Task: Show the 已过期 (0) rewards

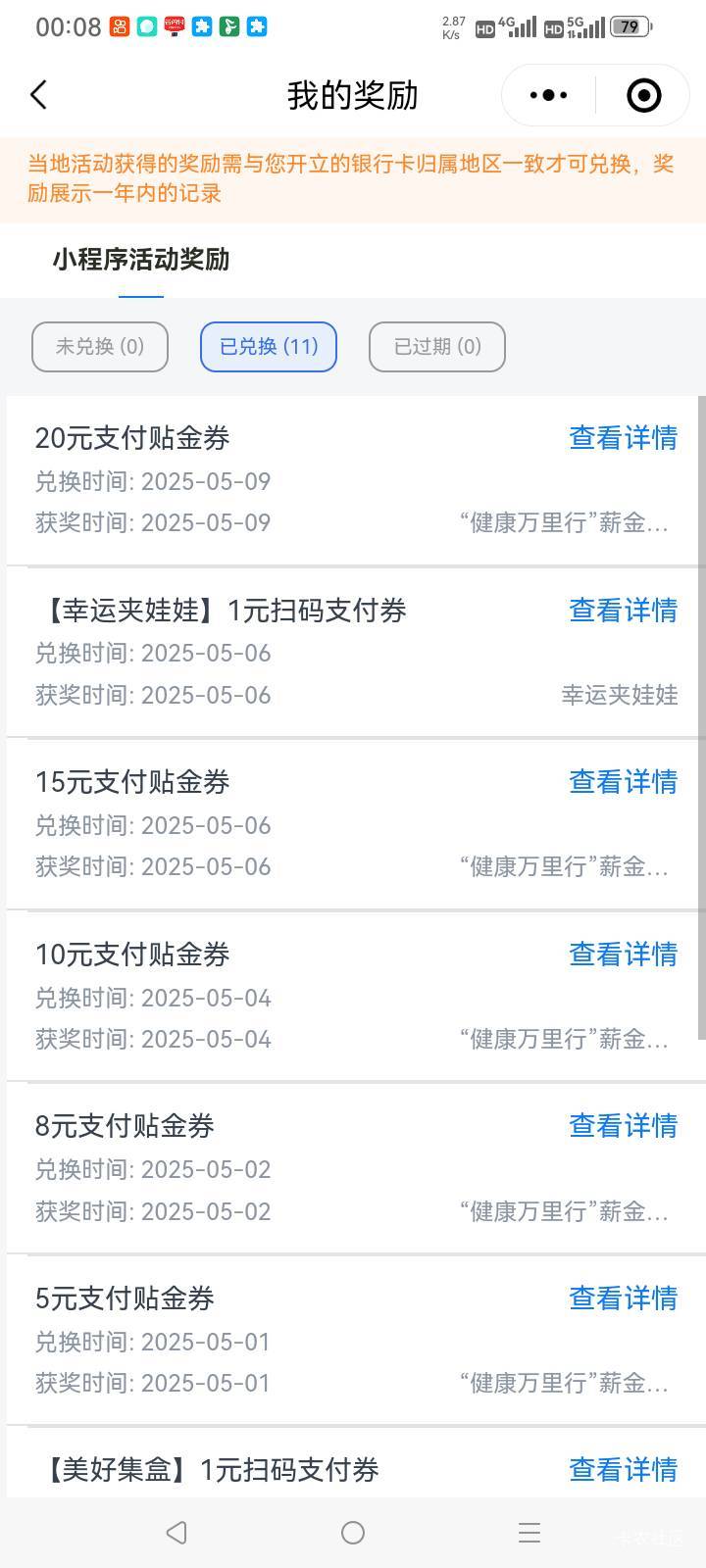Action: pyautogui.click(x=437, y=347)
